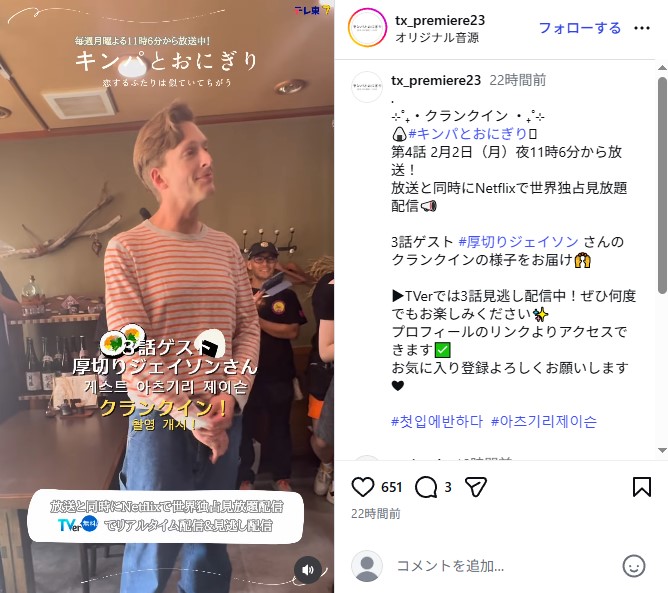Share this post with the paper plane icon

pos(476,487)
